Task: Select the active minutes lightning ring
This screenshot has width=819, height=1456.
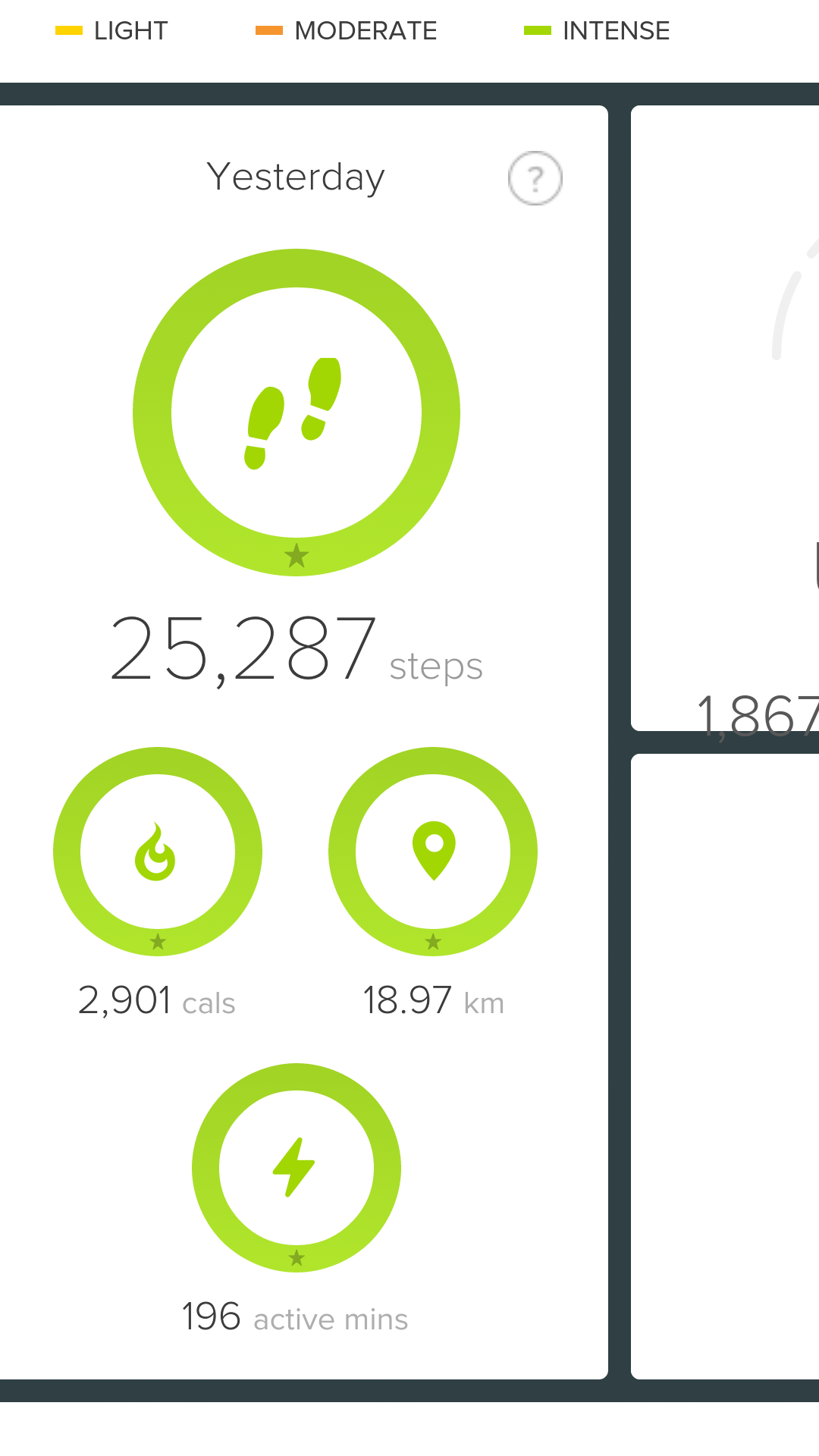Action: [297, 1168]
